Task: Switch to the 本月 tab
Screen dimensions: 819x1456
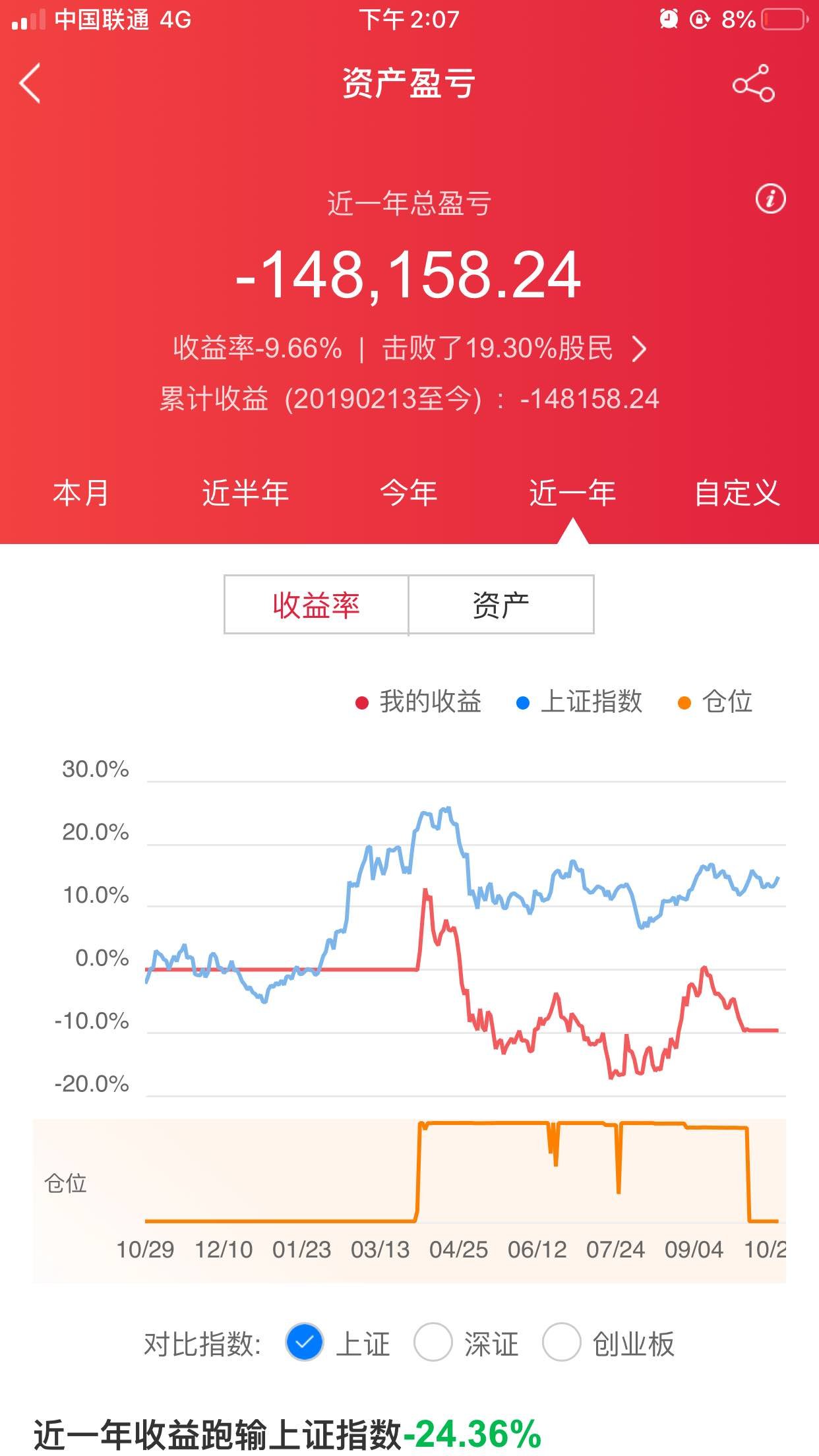Action: point(80,493)
